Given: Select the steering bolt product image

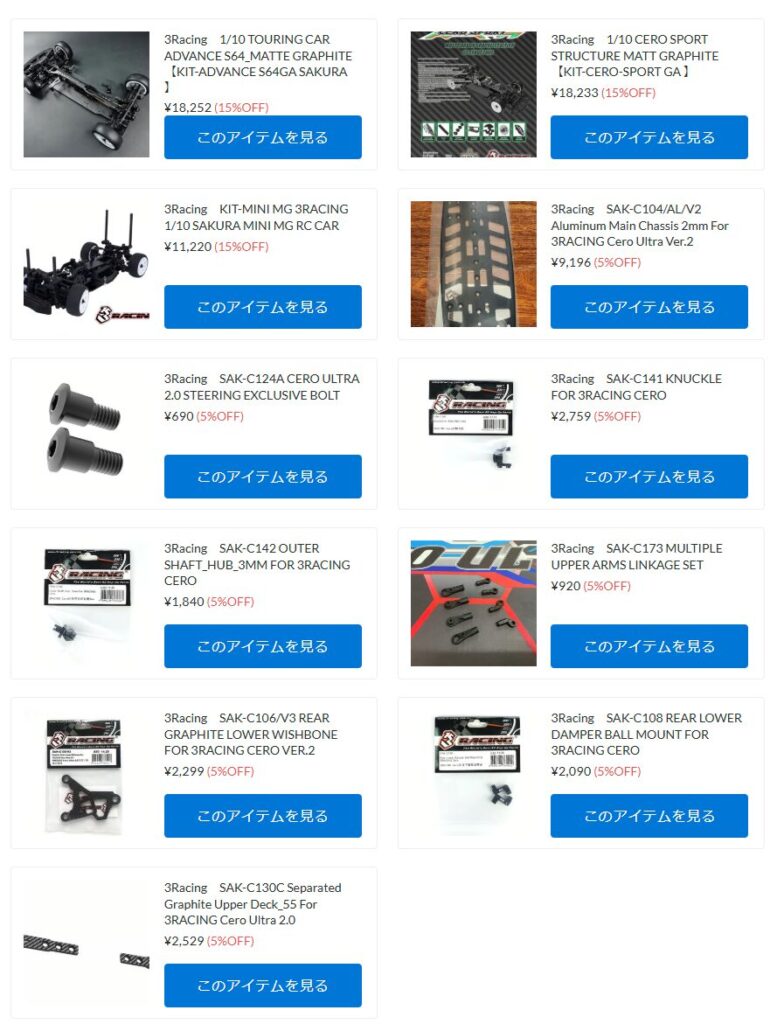Looking at the screenshot, I should [86, 433].
